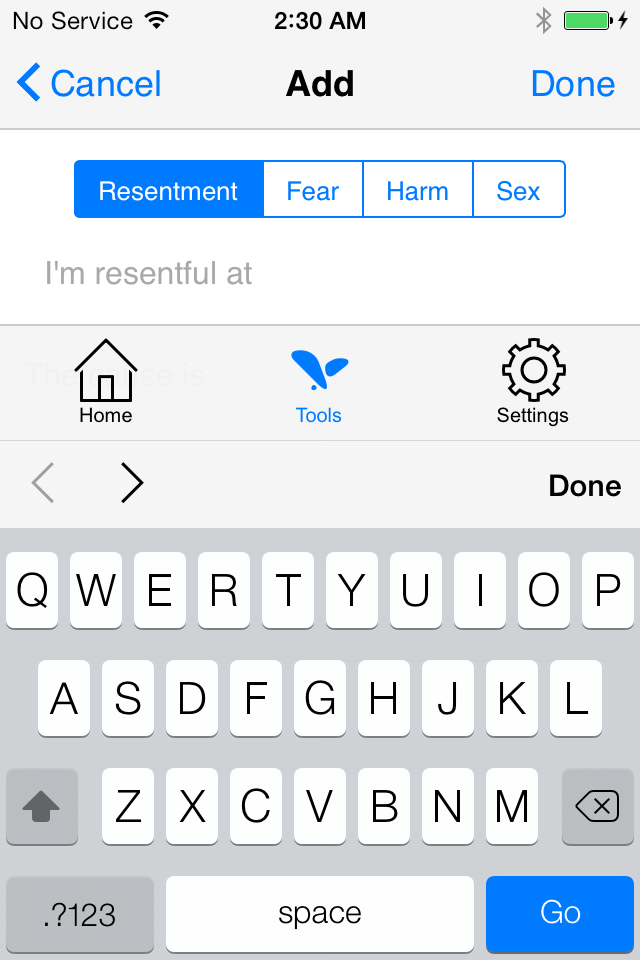Tap the backspace key
The width and height of the screenshot is (640, 960).
597,807
